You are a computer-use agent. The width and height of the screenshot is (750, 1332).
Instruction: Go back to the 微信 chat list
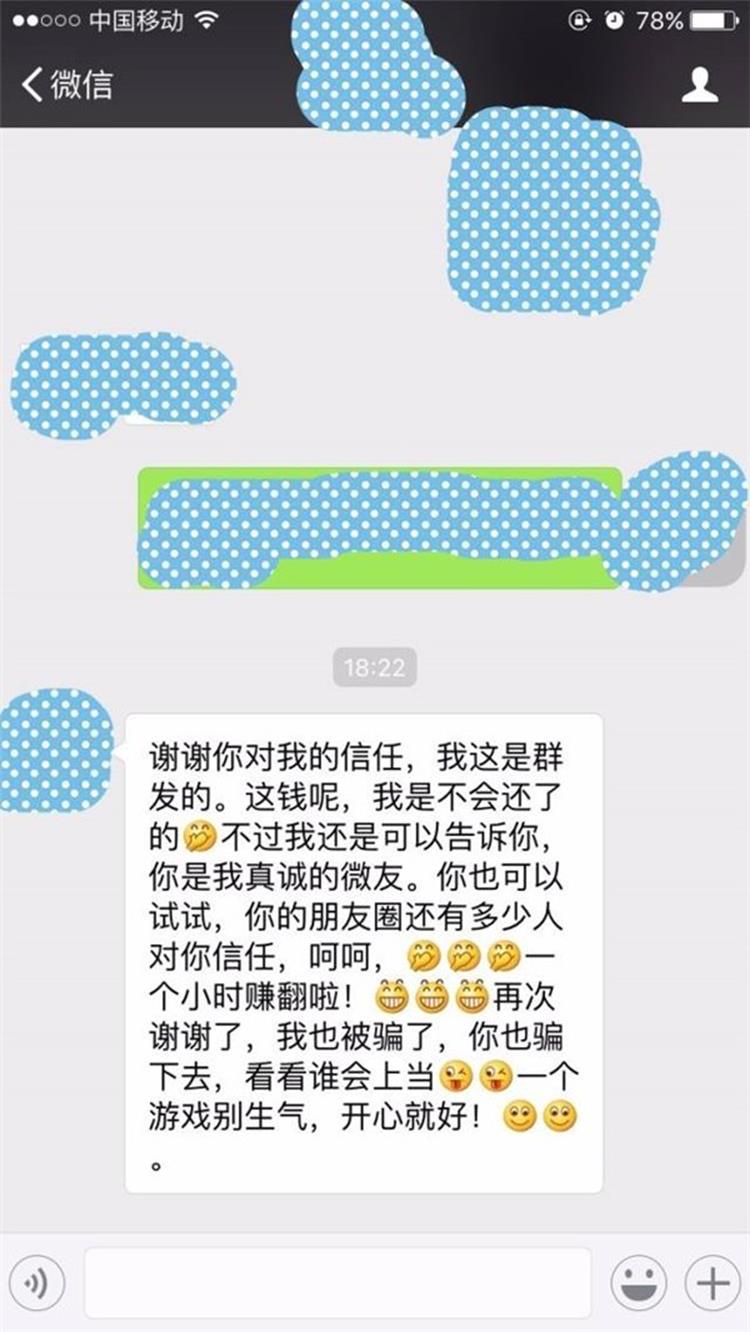(x=66, y=85)
